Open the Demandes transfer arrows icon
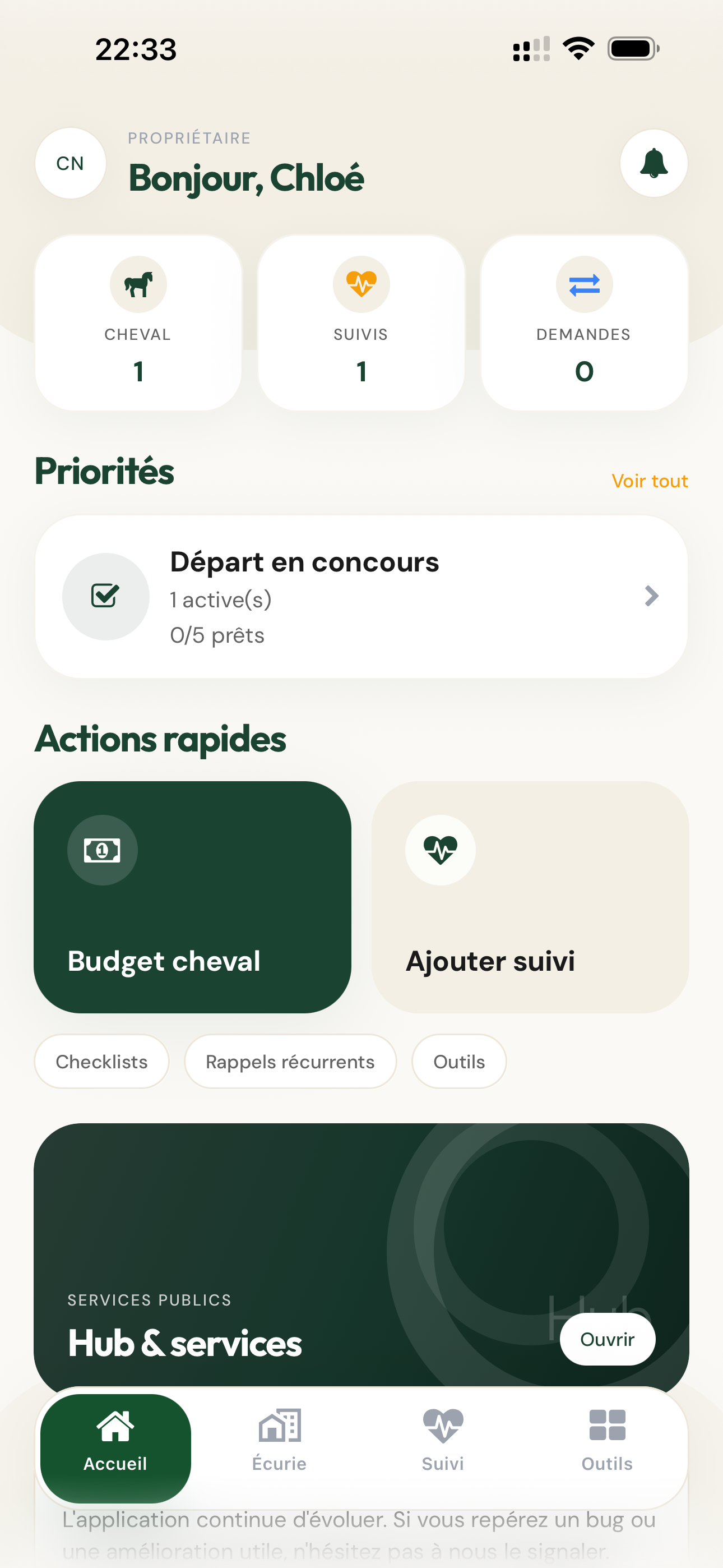 coord(583,284)
